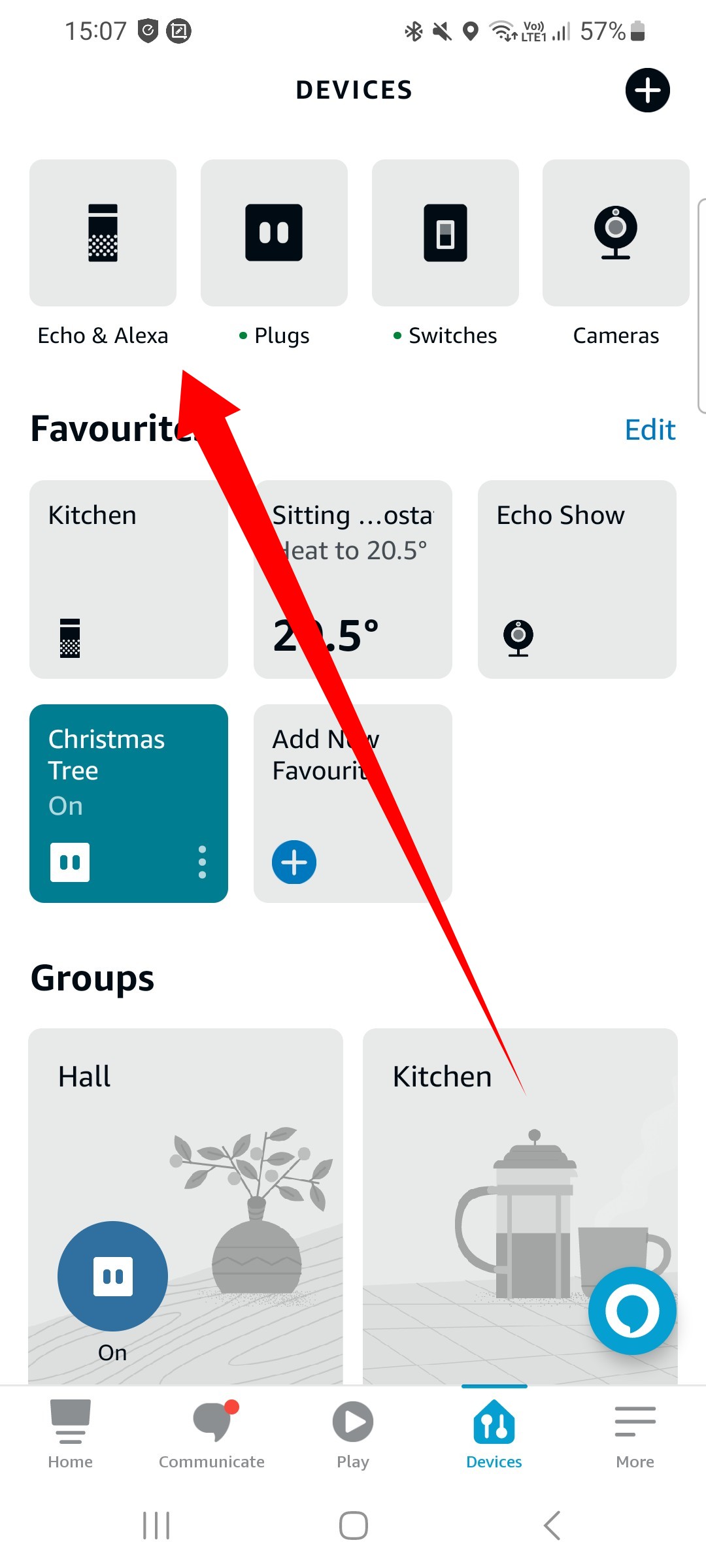Image resolution: width=706 pixels, height=1568 pixels.
Task: Add a new device with the plus icon
Action: tap(647, 90)
